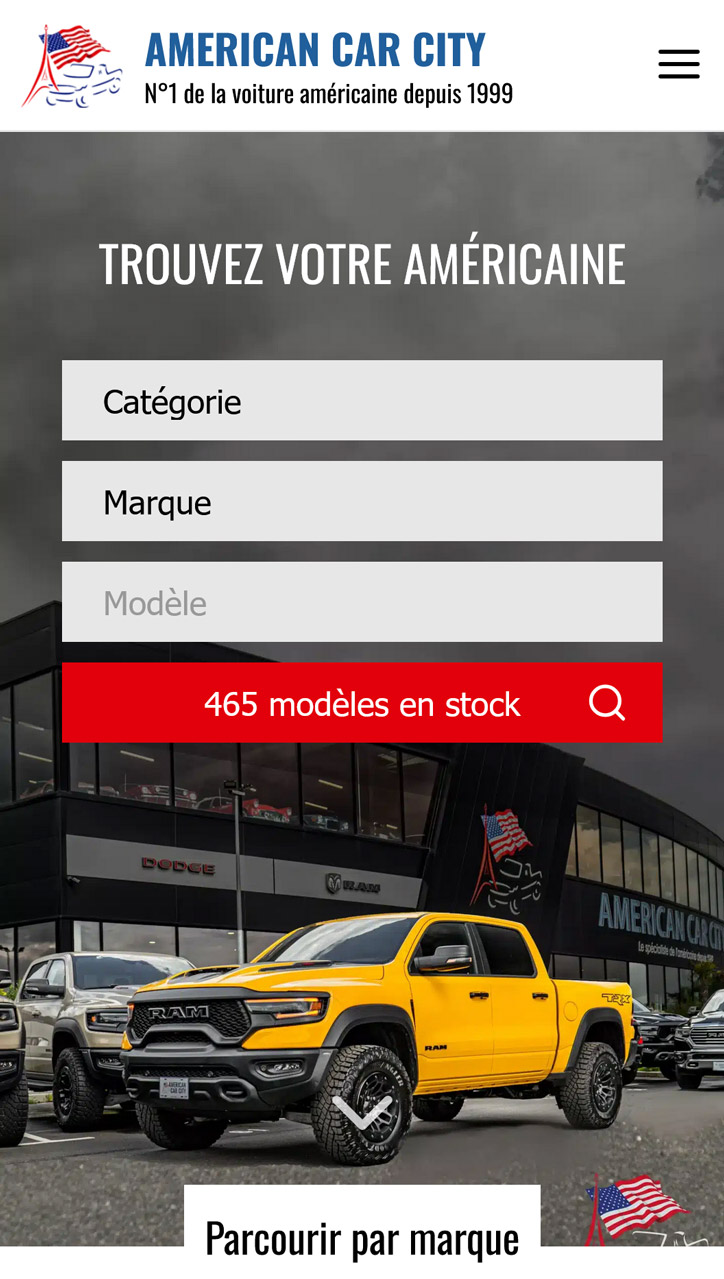This screenshot has height=1279, width=724.
Task: Select the Modèle dropdown
Action: (362, 602)
